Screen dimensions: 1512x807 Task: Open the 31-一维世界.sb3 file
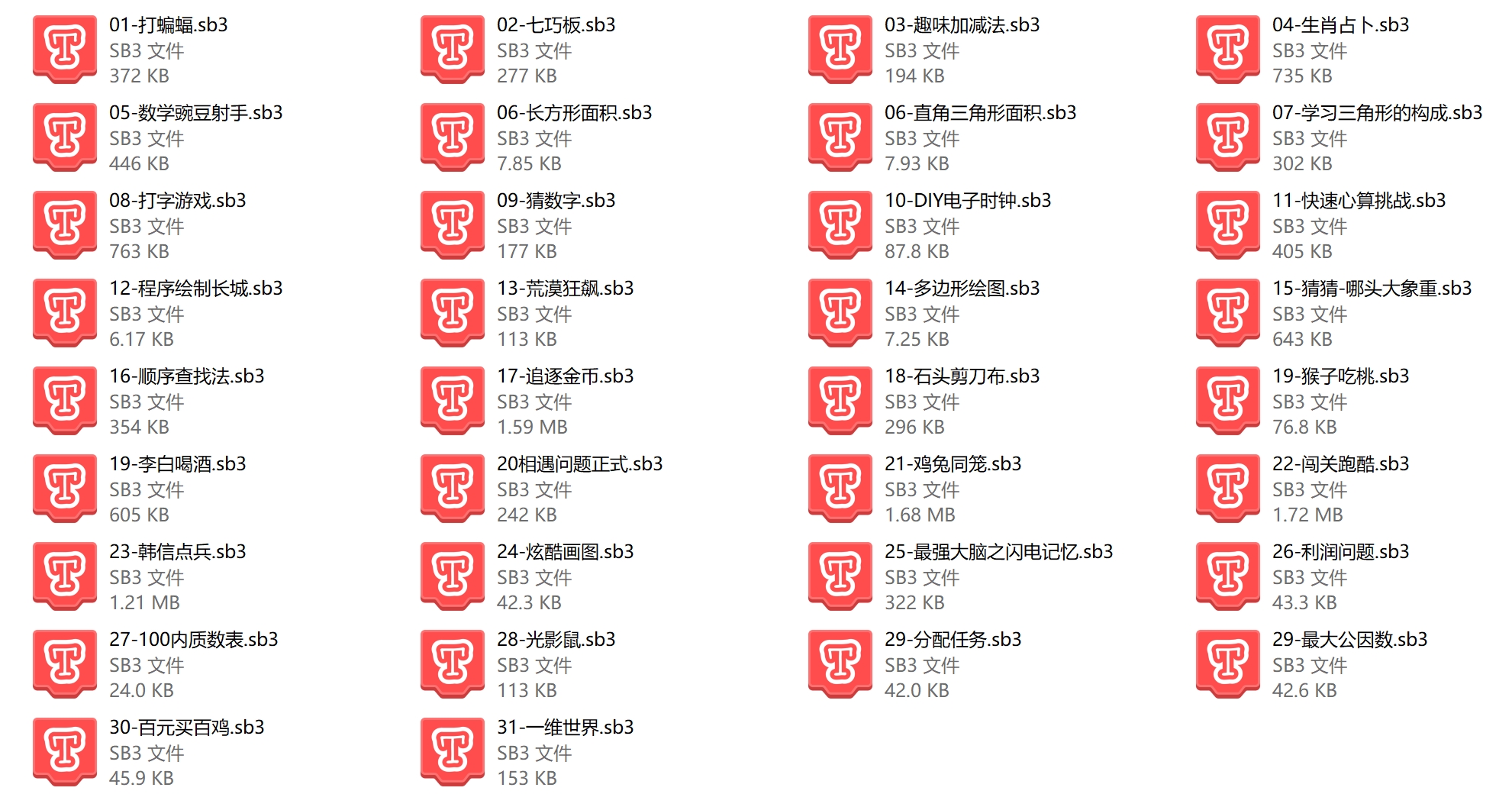coord(453,751)
